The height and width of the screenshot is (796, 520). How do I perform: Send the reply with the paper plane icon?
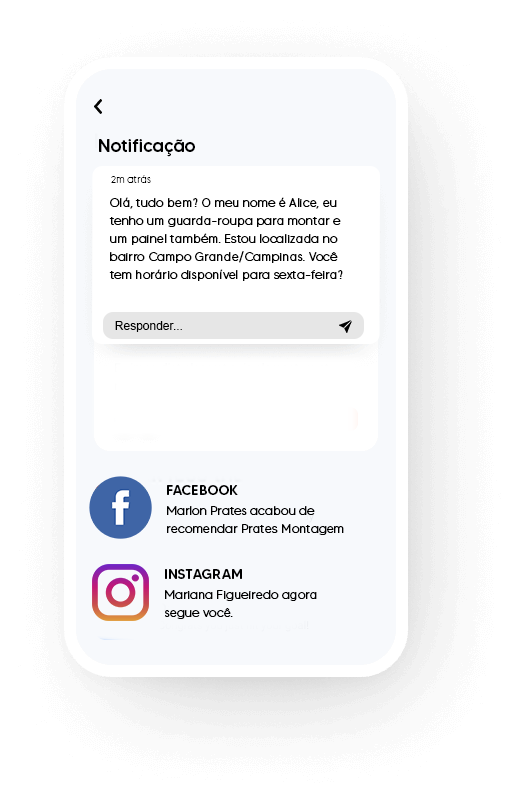tap(345, 326)
